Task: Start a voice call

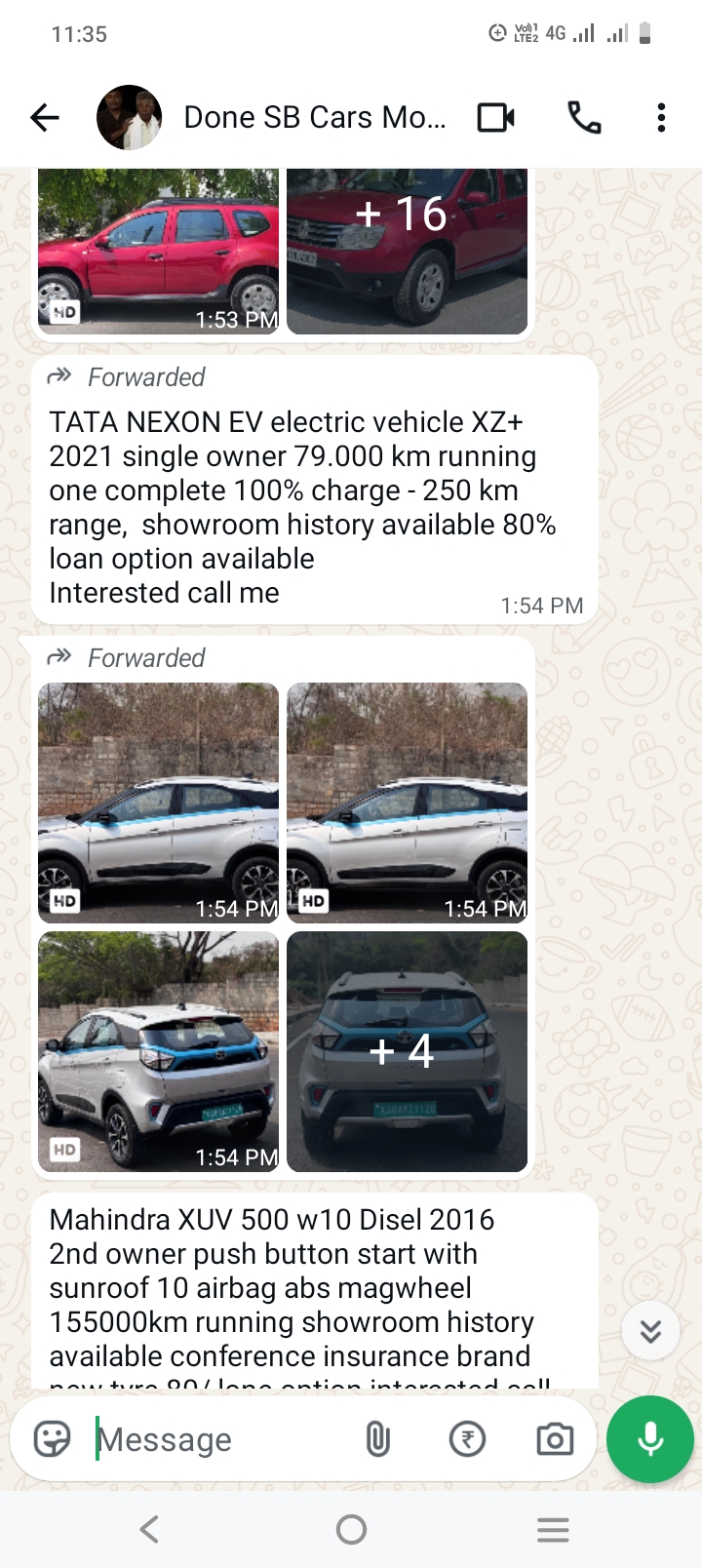Action: (583, 118)
